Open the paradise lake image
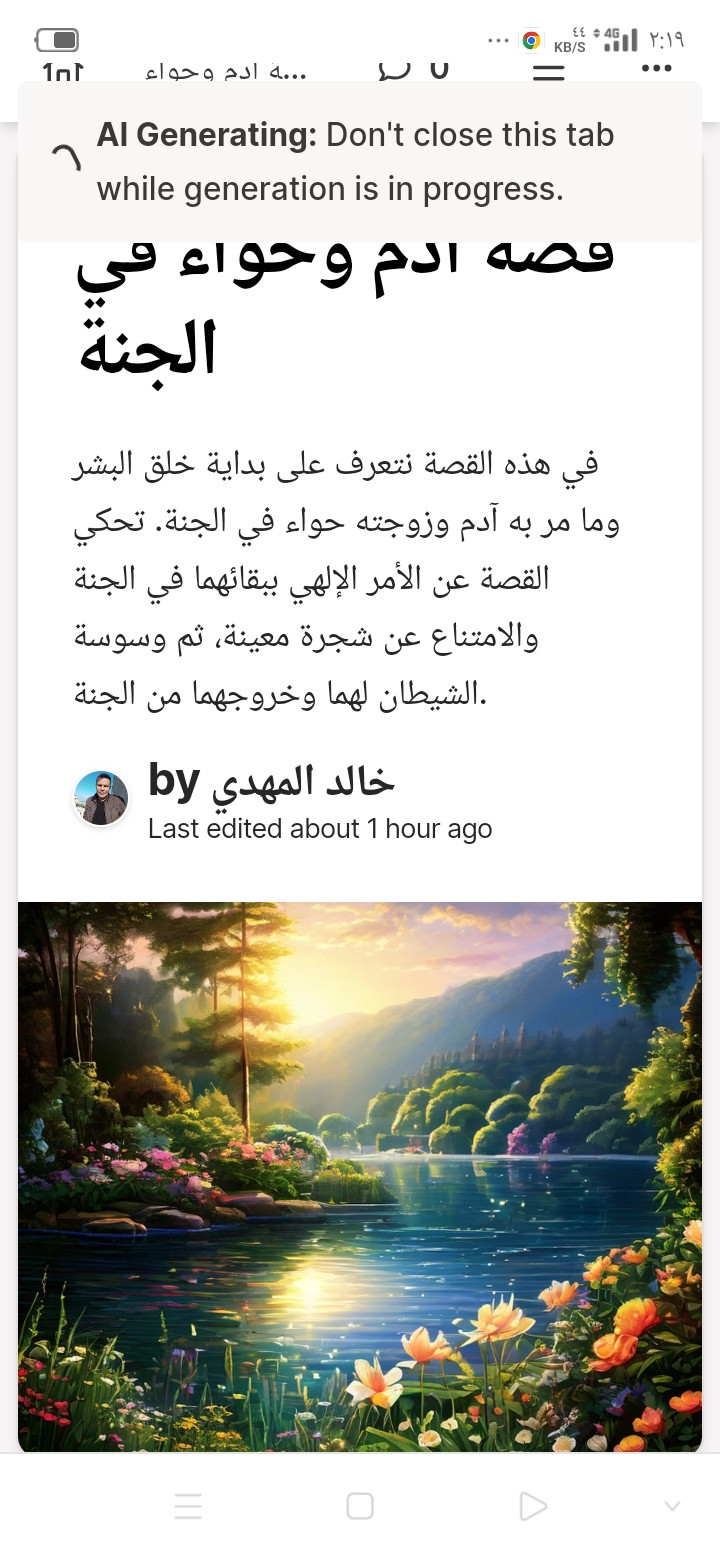This screenshot has height=1560, width=720. point(360,1176)
